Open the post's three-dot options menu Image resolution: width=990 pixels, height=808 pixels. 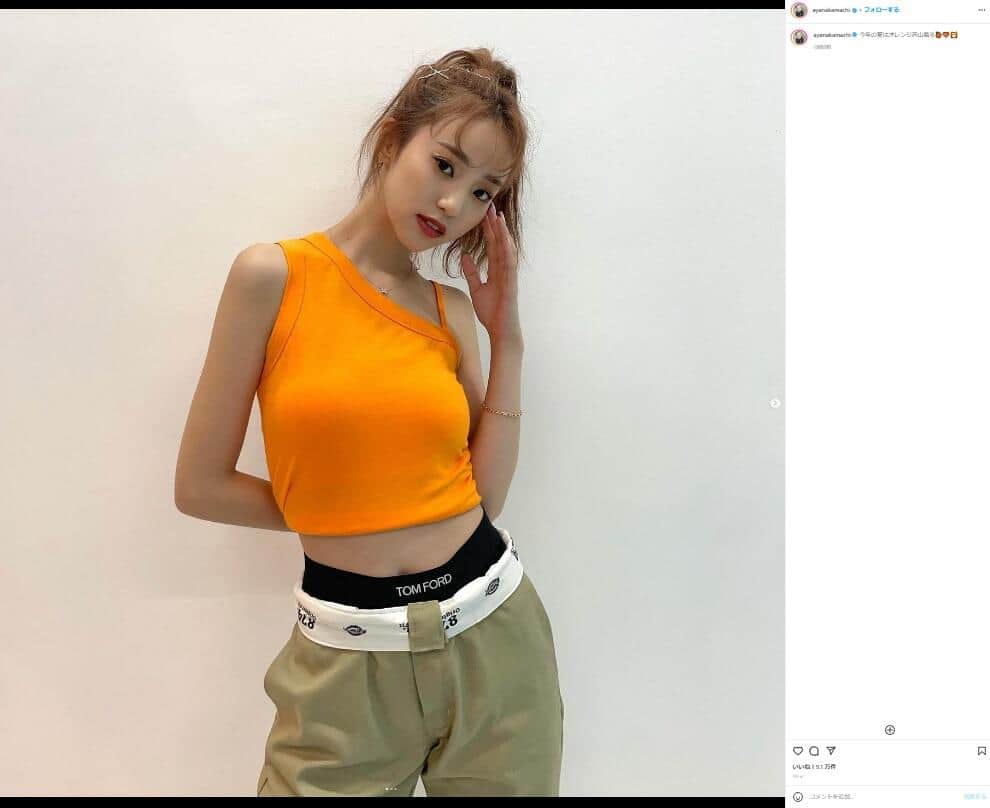click(981, 10)
